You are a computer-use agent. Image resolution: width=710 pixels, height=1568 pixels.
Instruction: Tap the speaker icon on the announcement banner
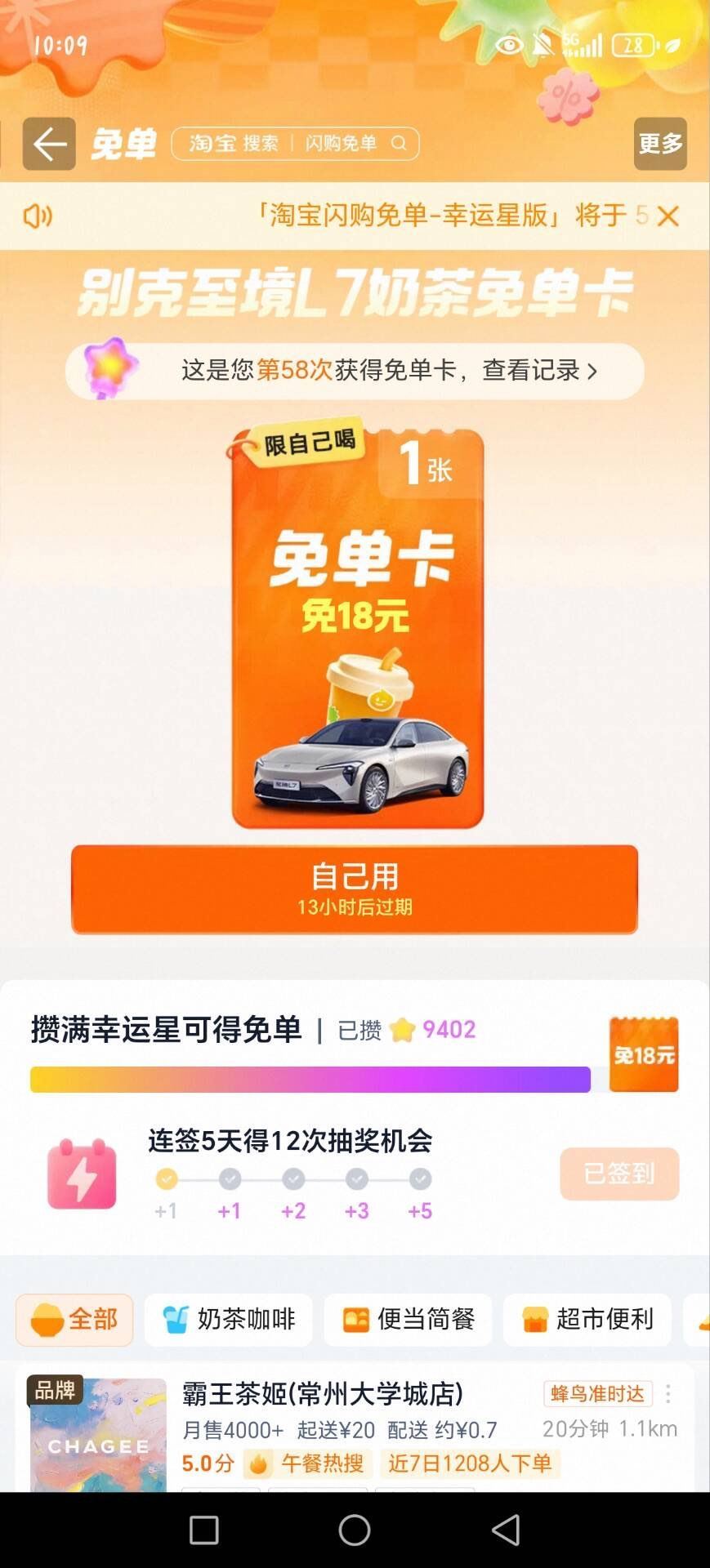coord(36,216)
